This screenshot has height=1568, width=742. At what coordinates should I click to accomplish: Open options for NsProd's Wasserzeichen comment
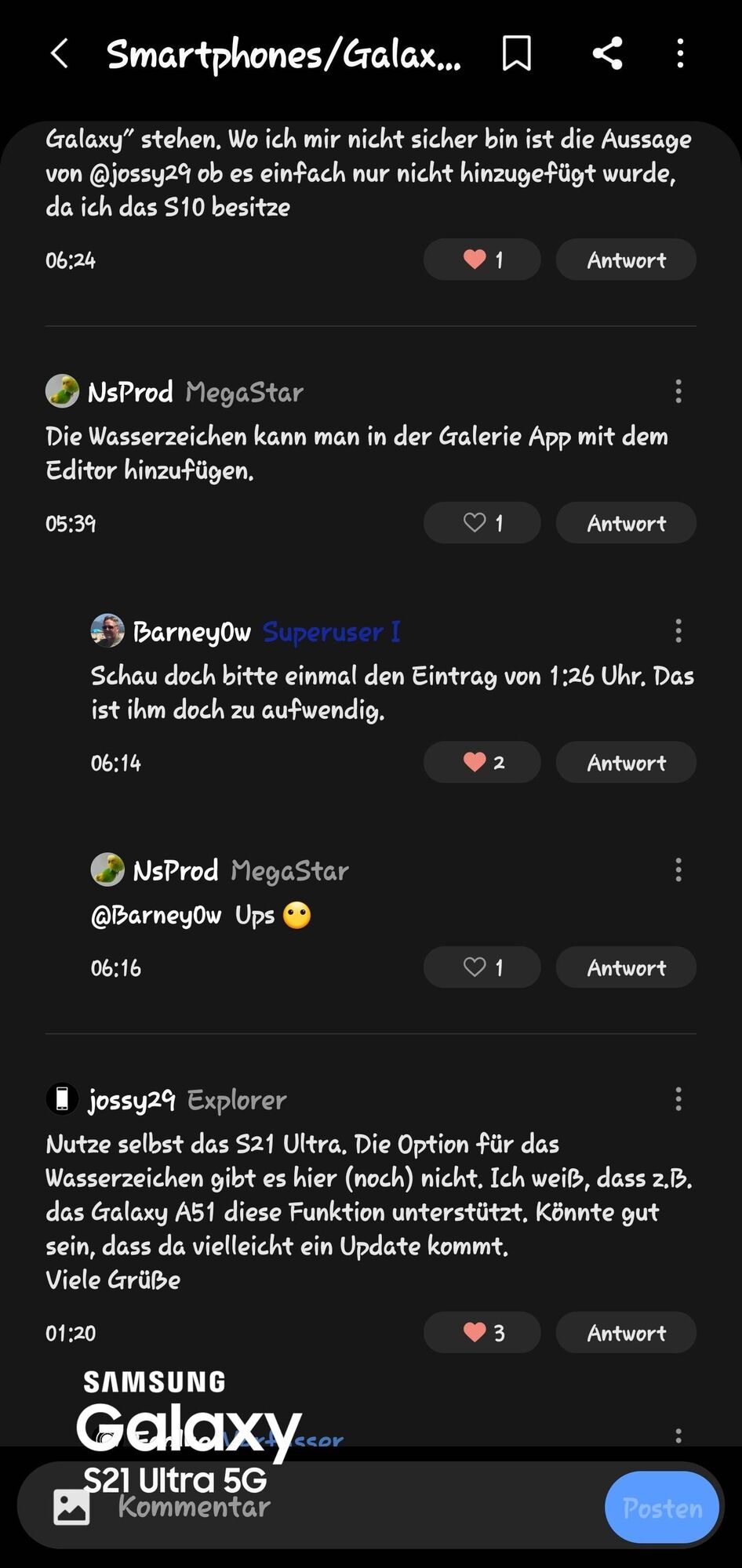pos(678,391)
